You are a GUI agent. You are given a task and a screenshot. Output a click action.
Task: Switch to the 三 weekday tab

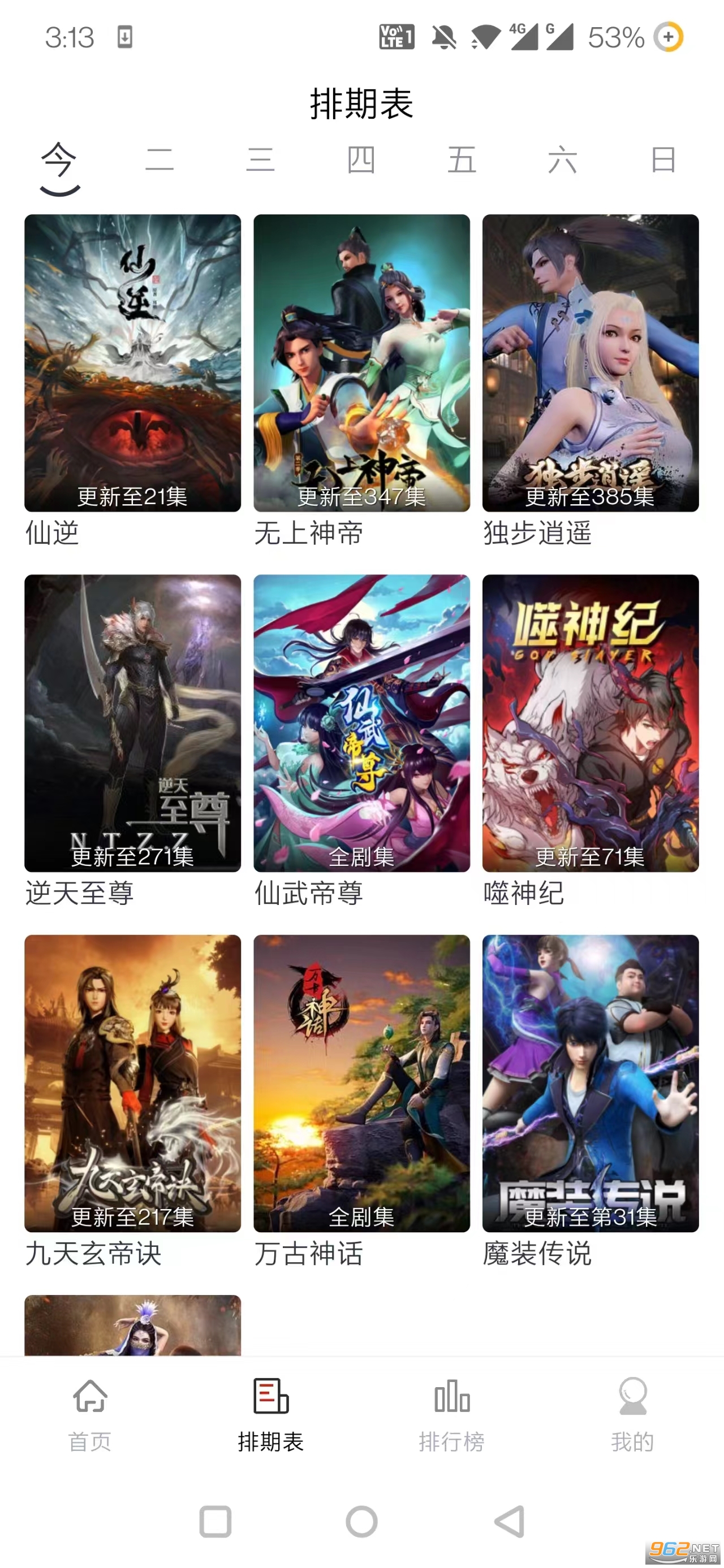point(260,160)
